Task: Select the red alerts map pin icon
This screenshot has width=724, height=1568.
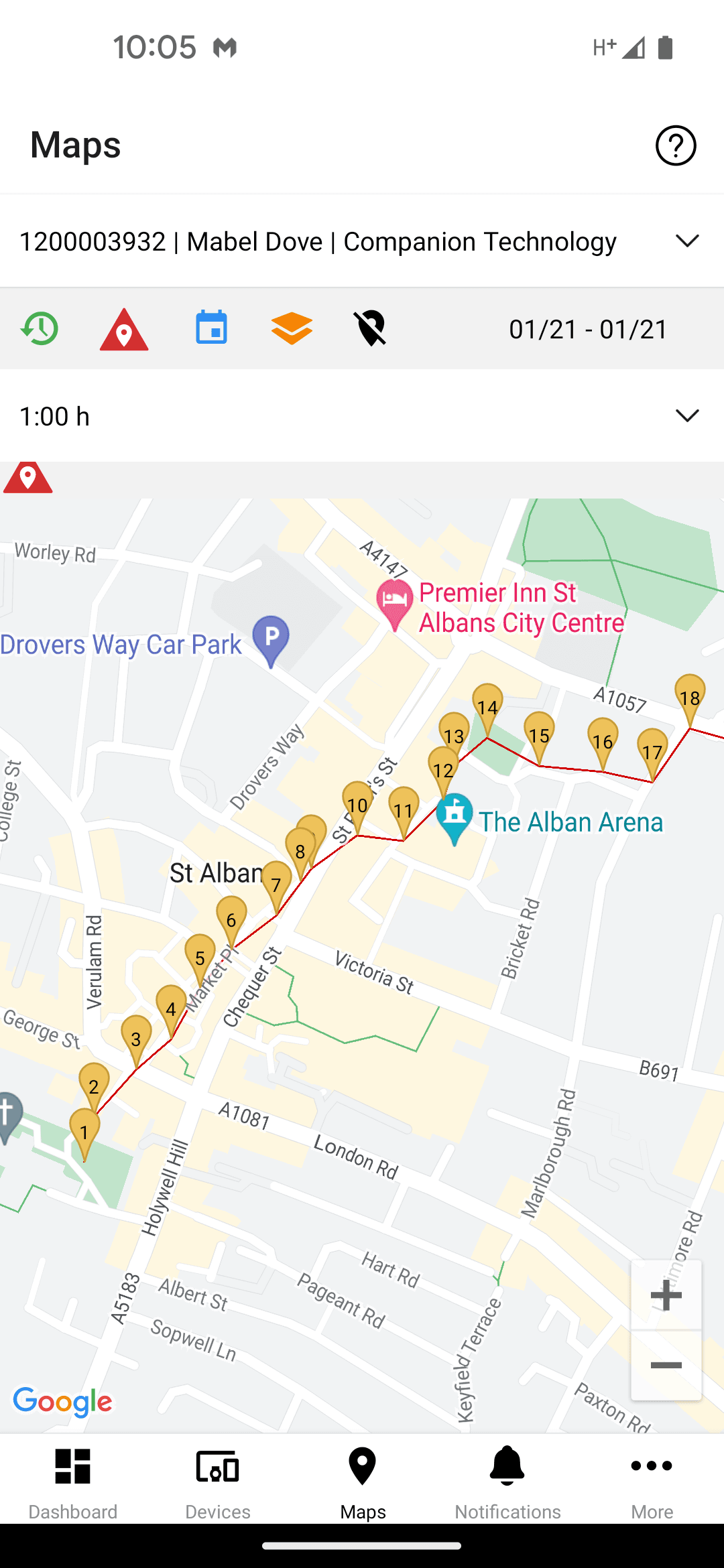Action: [123, 328]
